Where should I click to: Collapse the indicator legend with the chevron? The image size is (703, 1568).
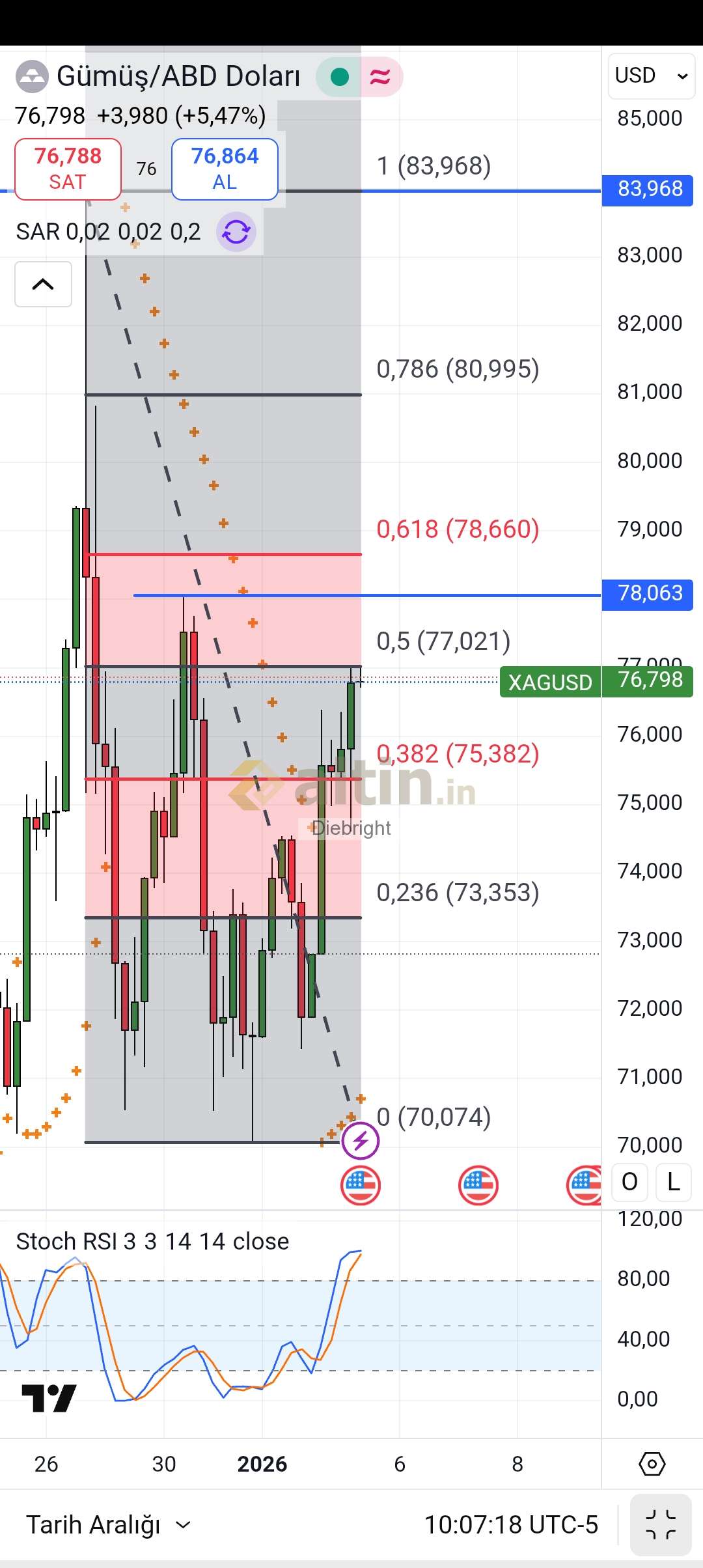coord(43,285)
